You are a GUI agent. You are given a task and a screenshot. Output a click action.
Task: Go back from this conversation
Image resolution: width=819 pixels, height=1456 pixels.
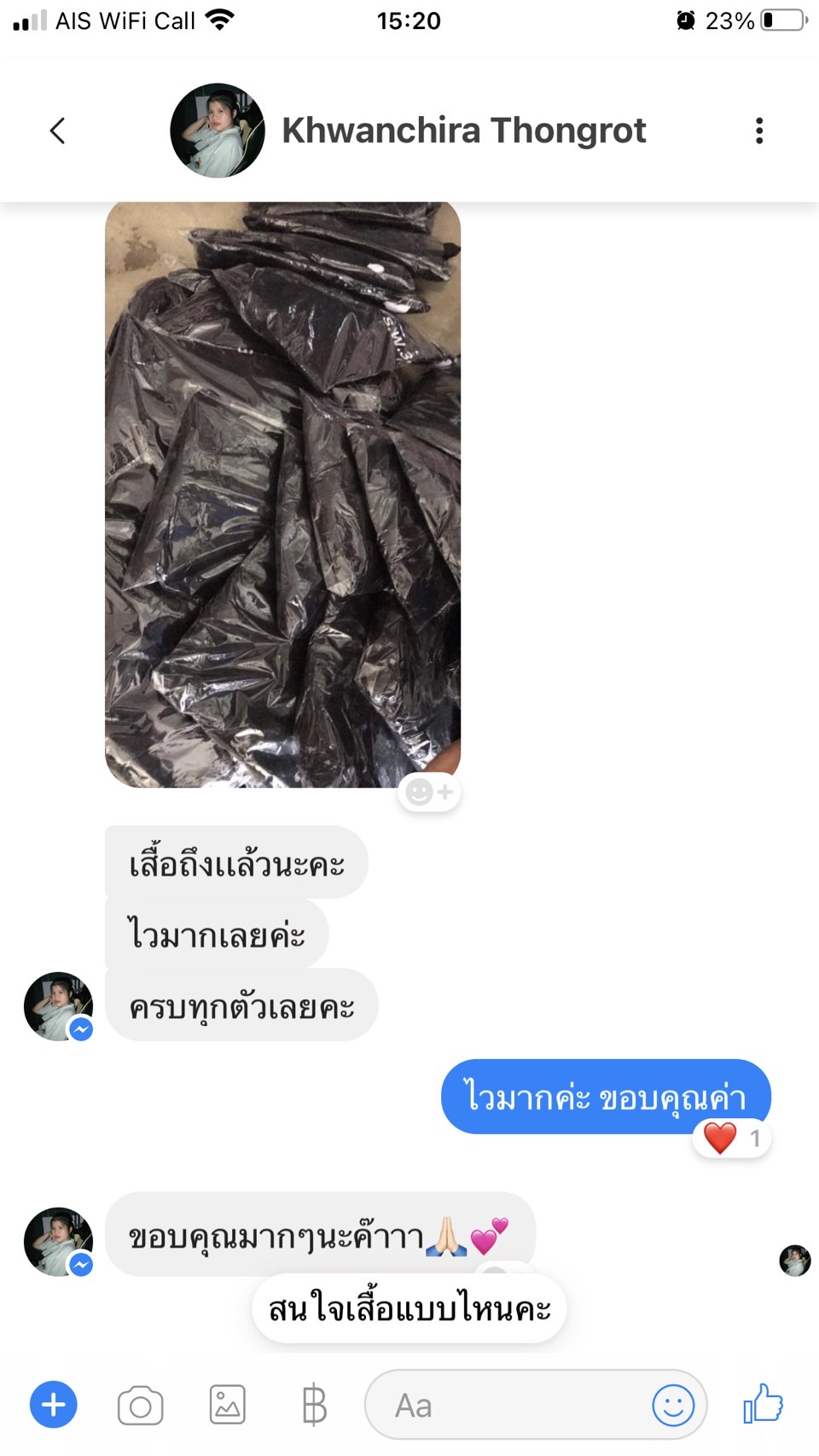(x=57, y=131)
